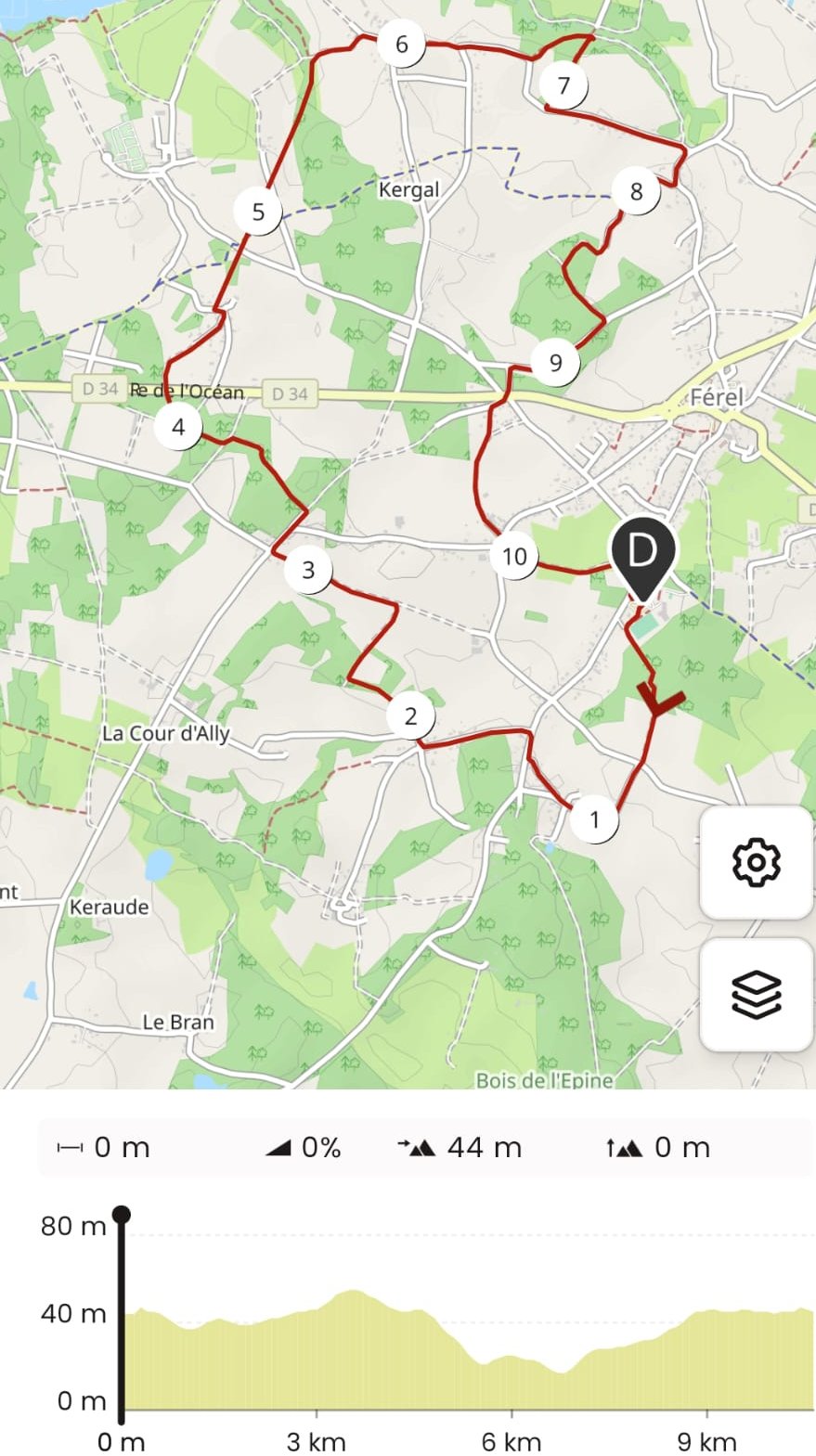The image size is (816, 1456).
Task: Select waypoint 6 on the route
Action: tap(401, 44)
